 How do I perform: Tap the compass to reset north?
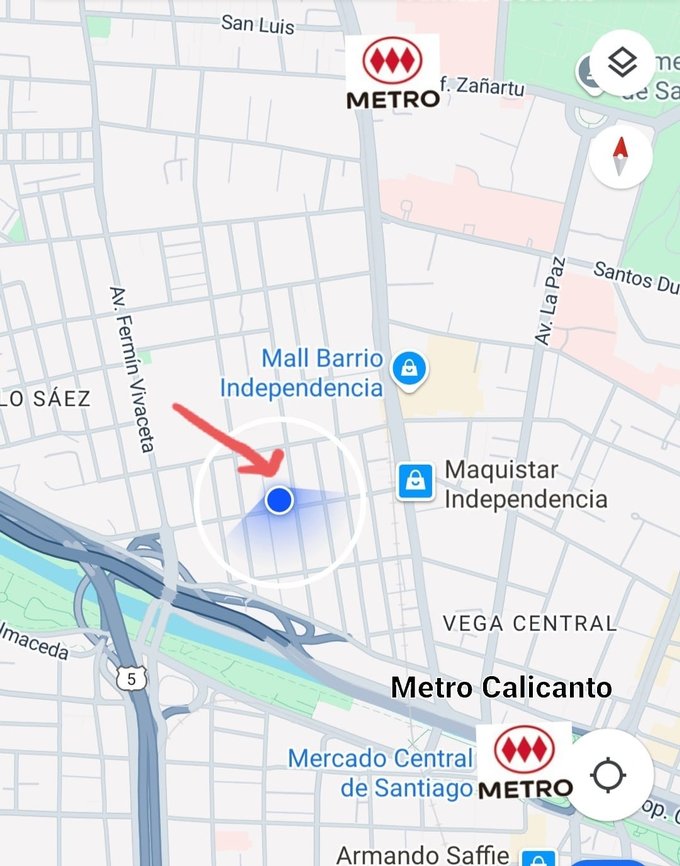pos(621,157)
